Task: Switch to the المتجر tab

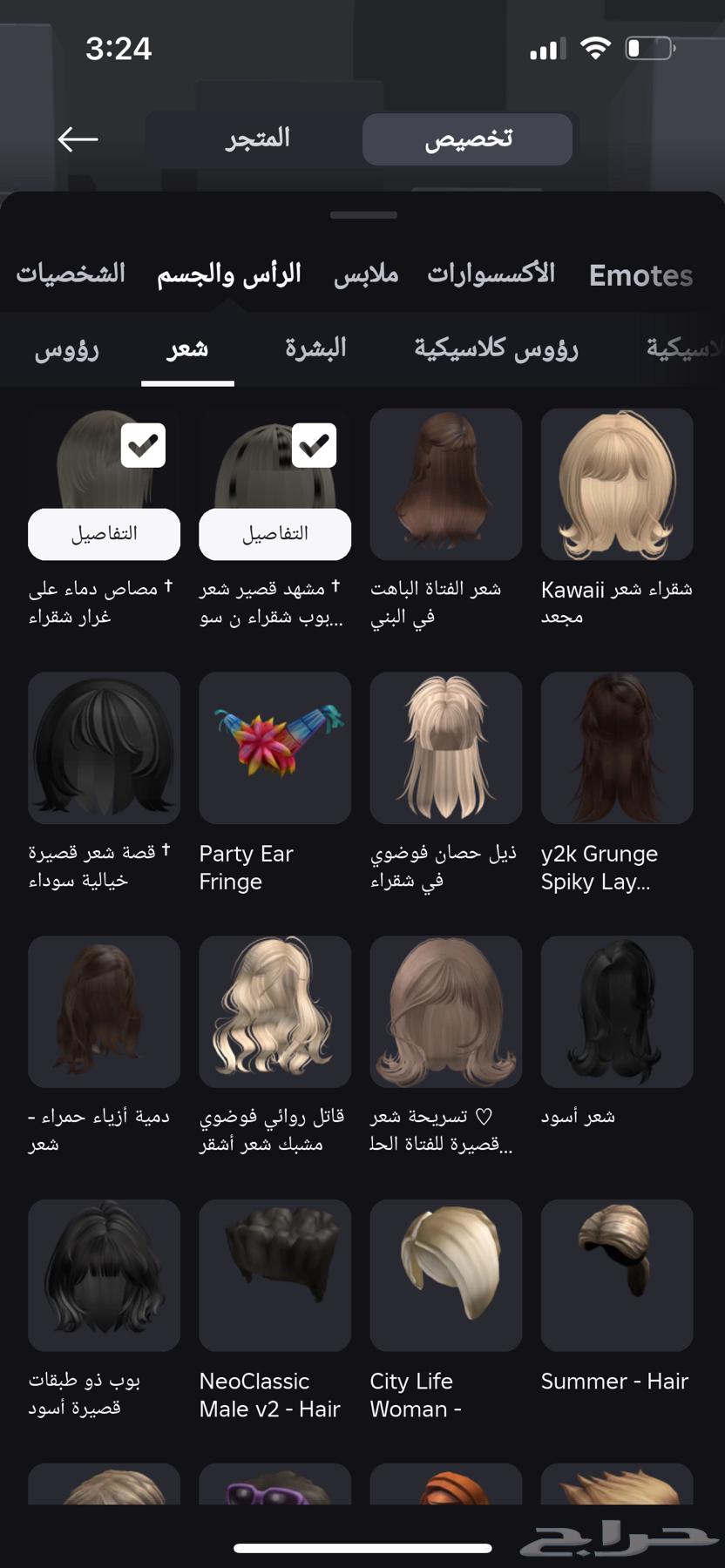Action: [x=257, y=139]
